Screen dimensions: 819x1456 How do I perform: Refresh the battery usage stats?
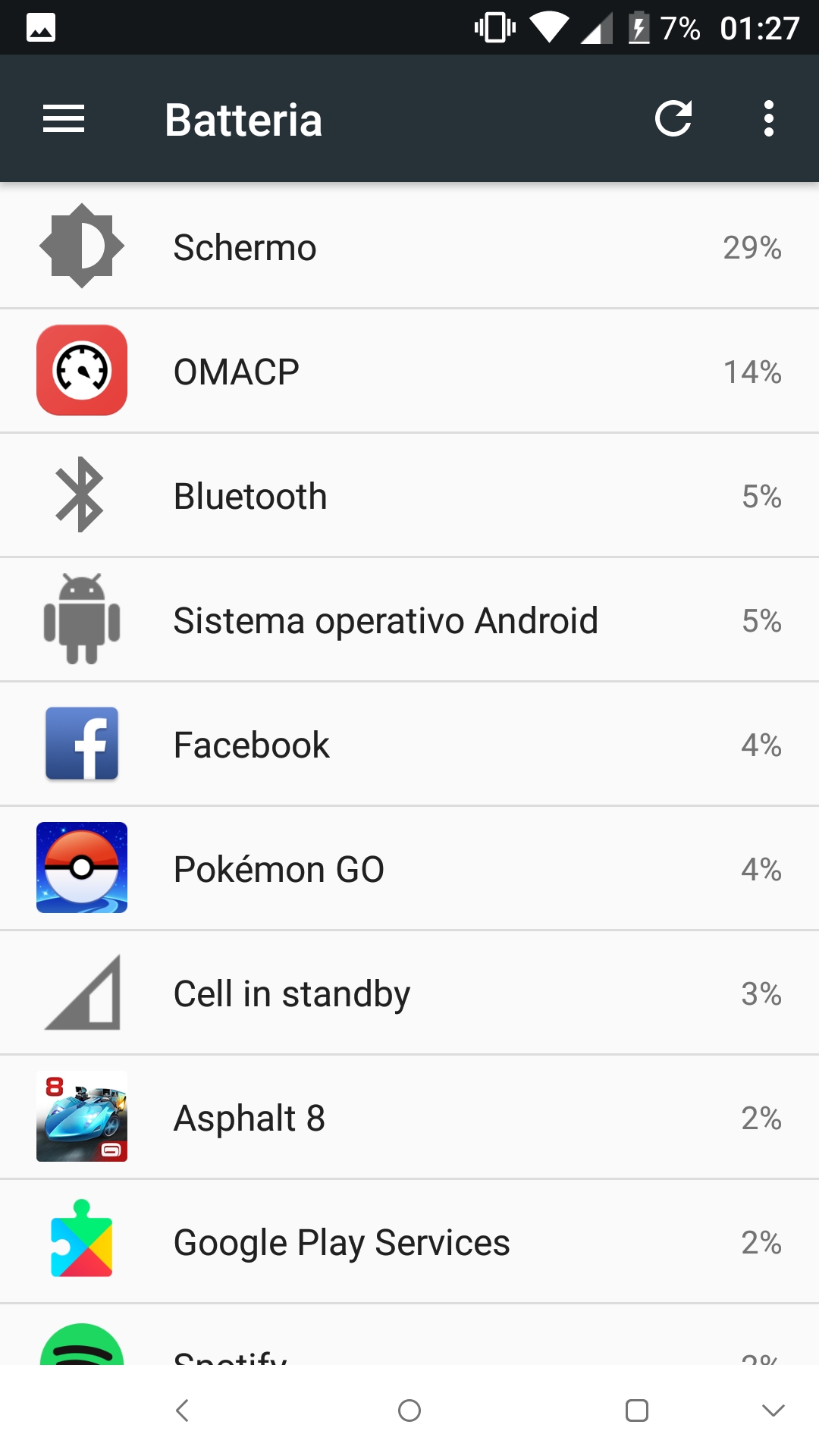pos(673,118)
